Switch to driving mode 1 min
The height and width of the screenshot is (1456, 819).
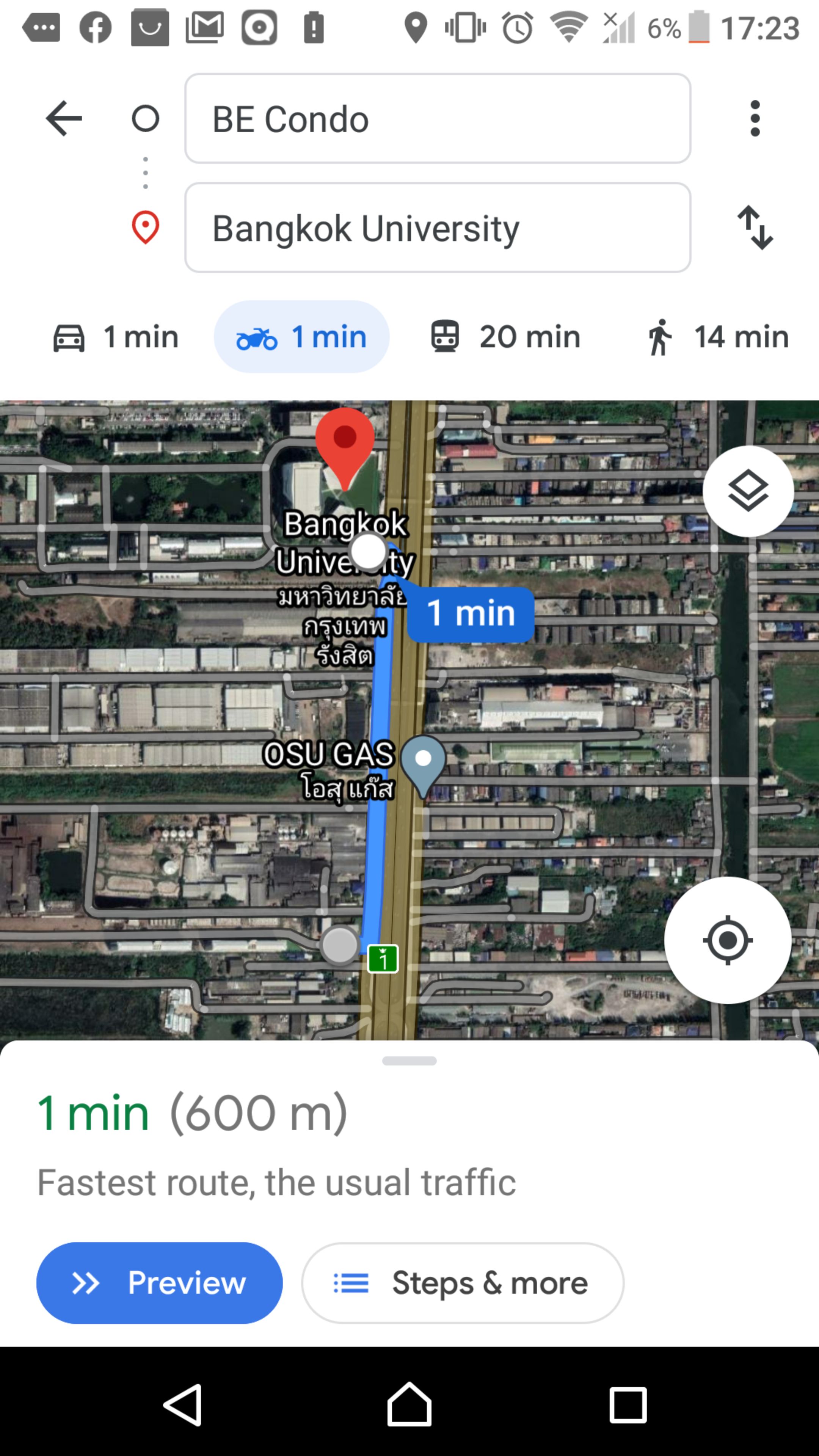(x=116, y=337)
